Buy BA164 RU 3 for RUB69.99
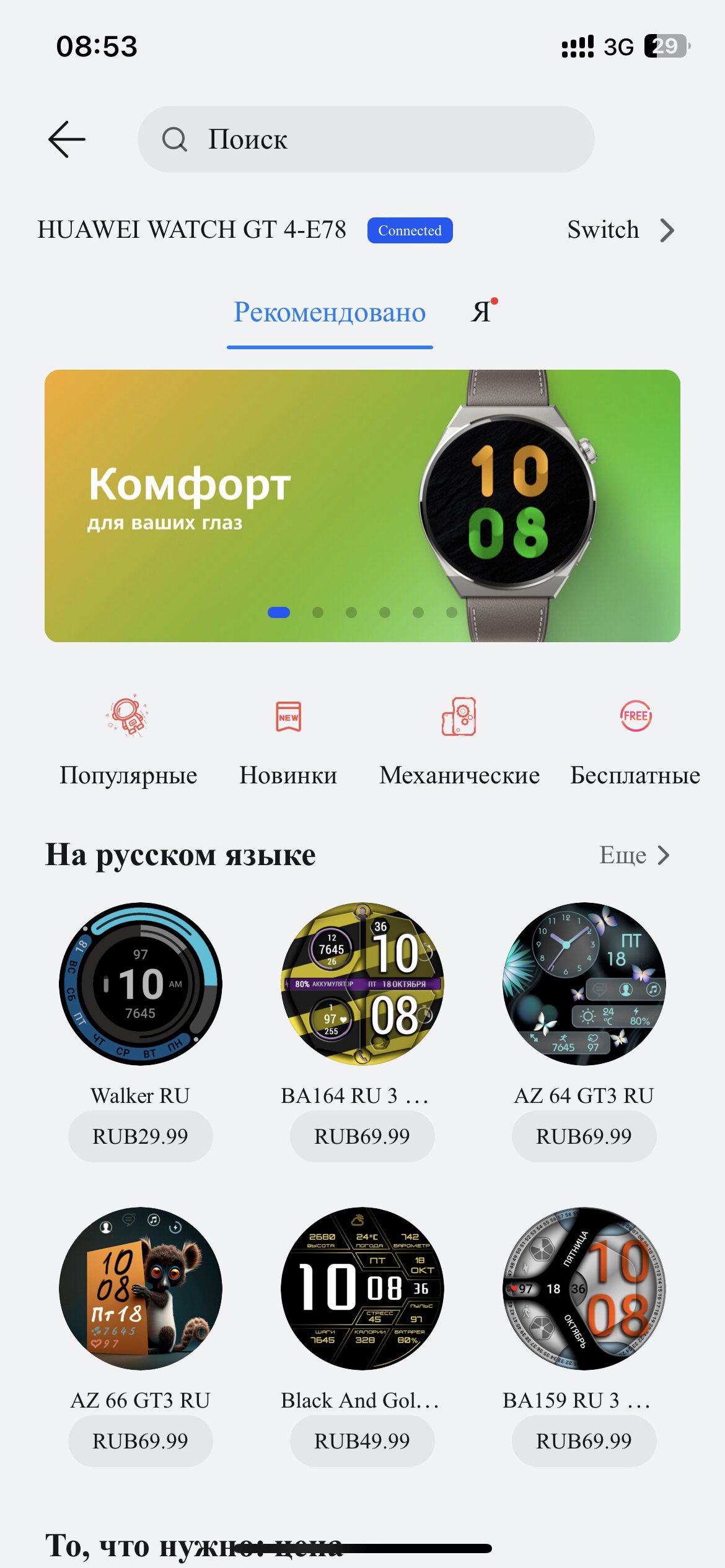 362,1136
